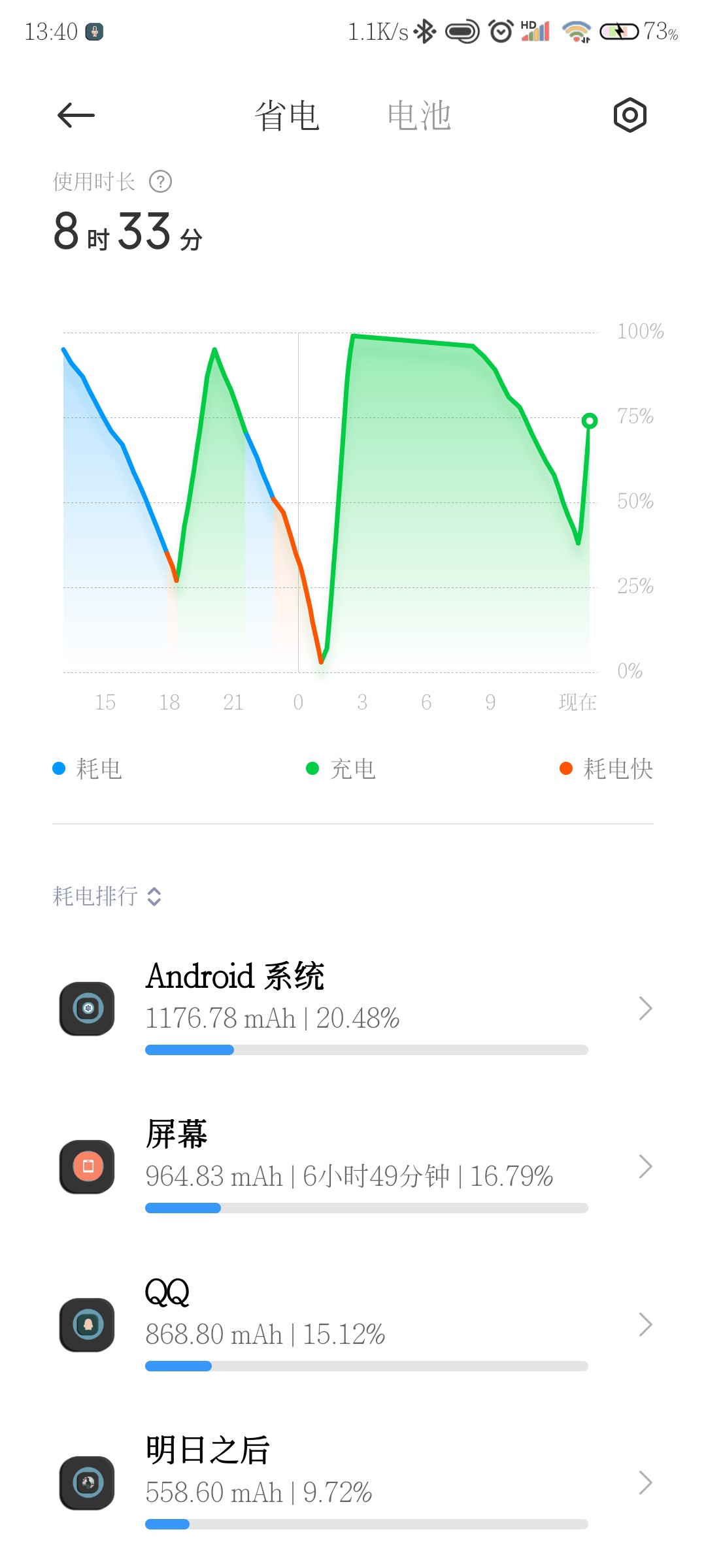Open QQ battery usage details
The height and width of the screenshot is (1568, 706).
pos(353,1324)
